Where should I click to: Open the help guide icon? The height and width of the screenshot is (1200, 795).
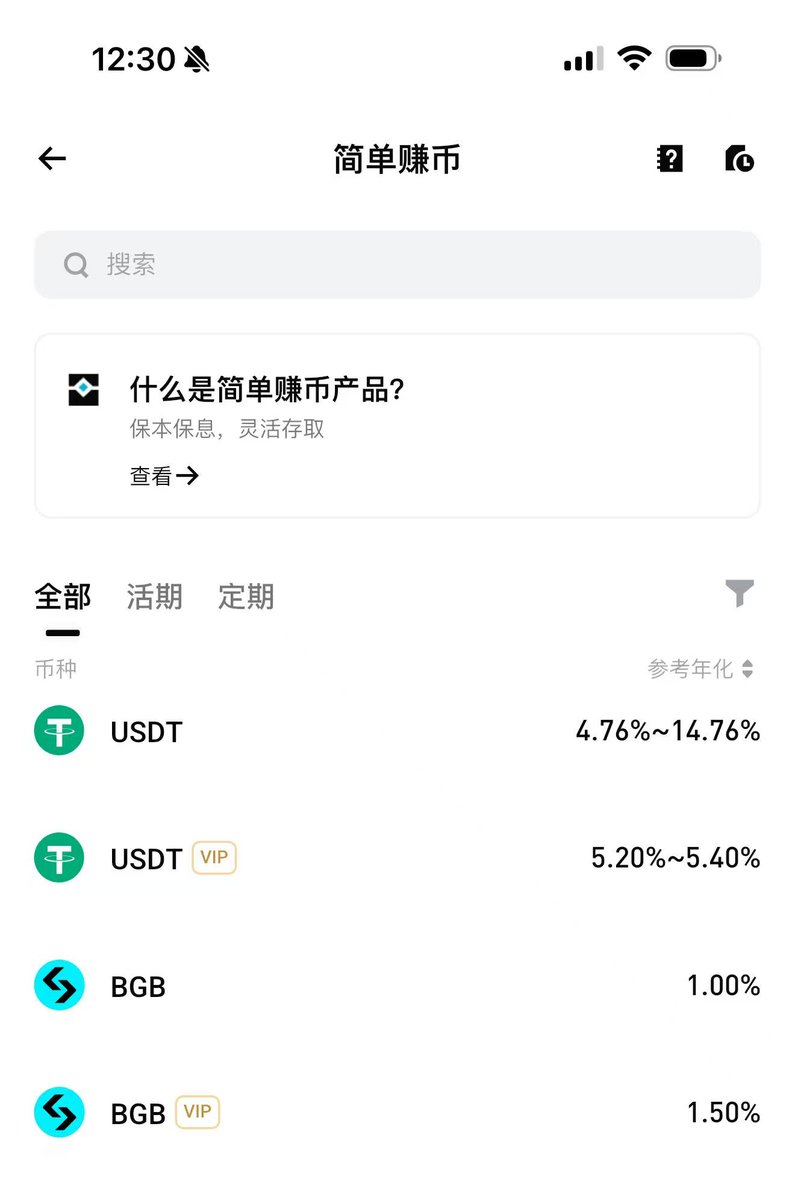pyautogui.click(x=670, y=158)
